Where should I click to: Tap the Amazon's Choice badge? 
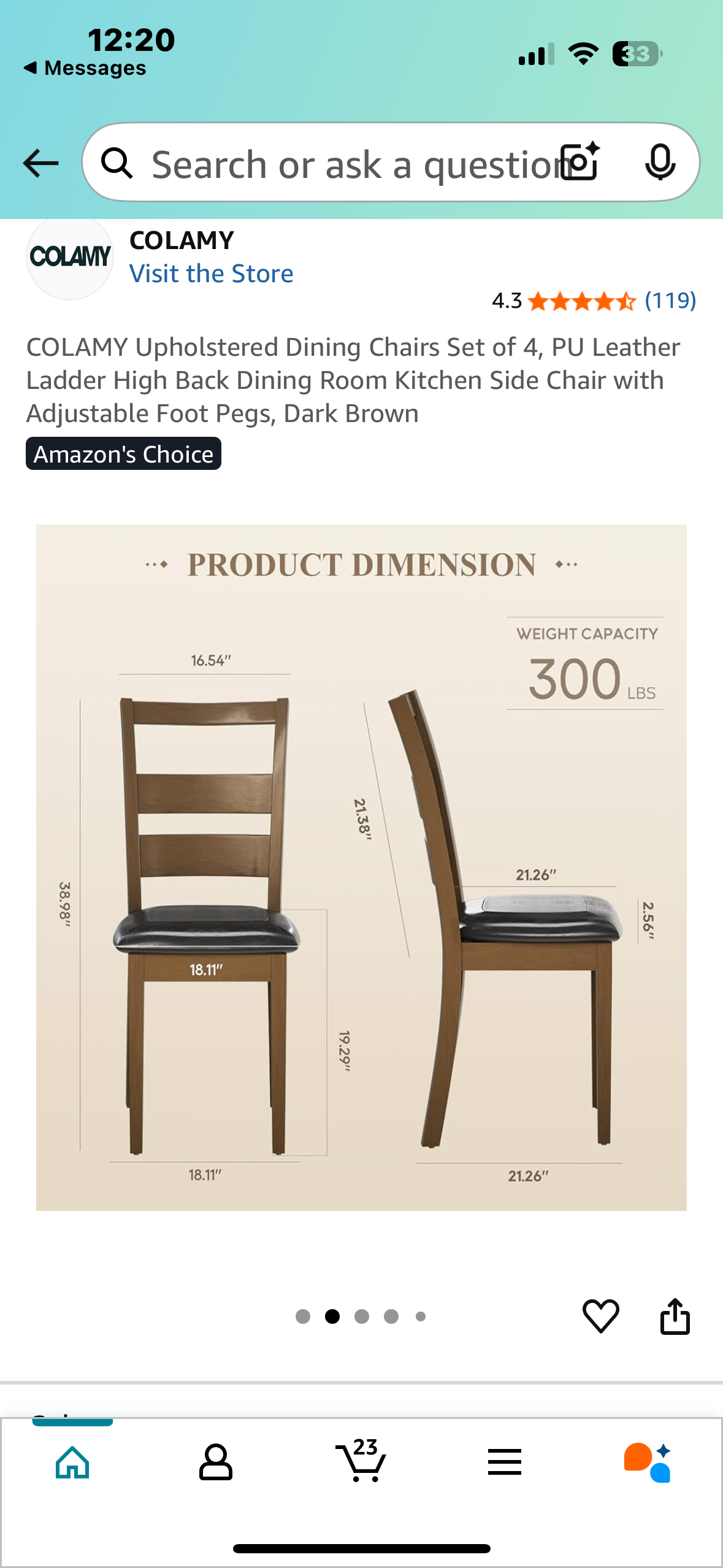pos(123,454)
